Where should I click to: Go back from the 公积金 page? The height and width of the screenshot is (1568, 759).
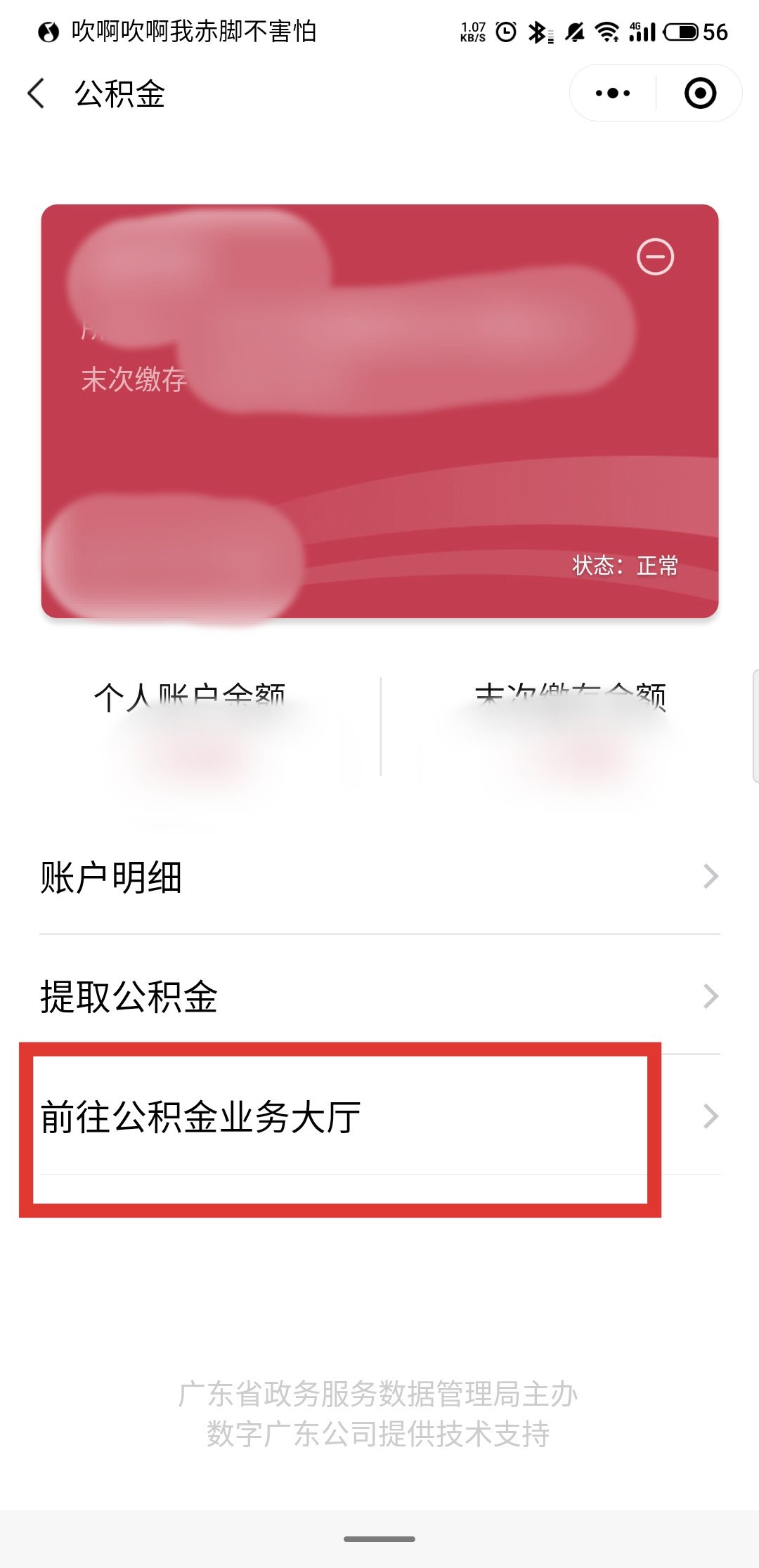point(37,93)
